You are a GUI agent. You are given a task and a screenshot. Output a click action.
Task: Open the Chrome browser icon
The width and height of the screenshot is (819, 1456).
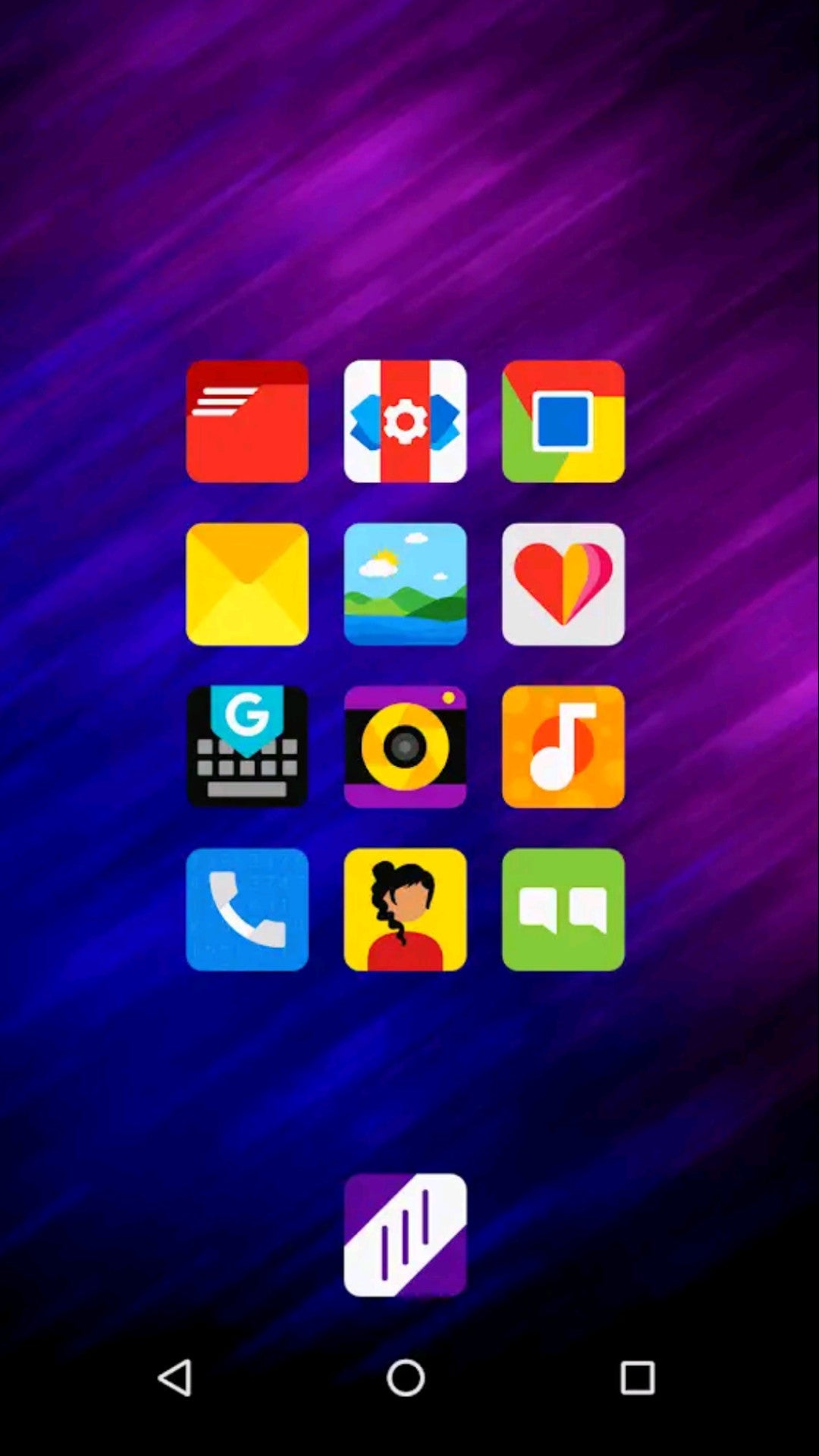pyautogui.click(x=563, y=421)
